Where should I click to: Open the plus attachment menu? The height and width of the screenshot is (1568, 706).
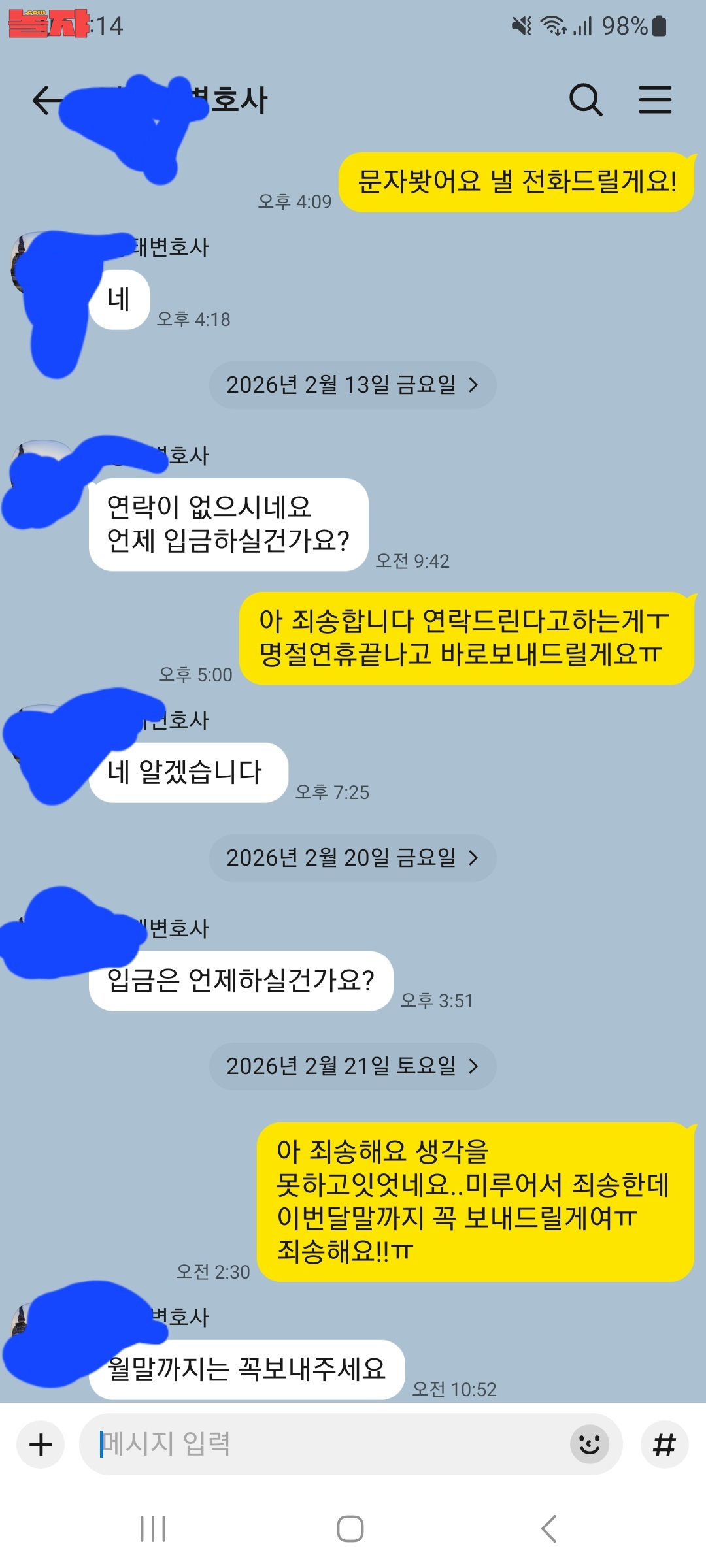[41, 1445]
